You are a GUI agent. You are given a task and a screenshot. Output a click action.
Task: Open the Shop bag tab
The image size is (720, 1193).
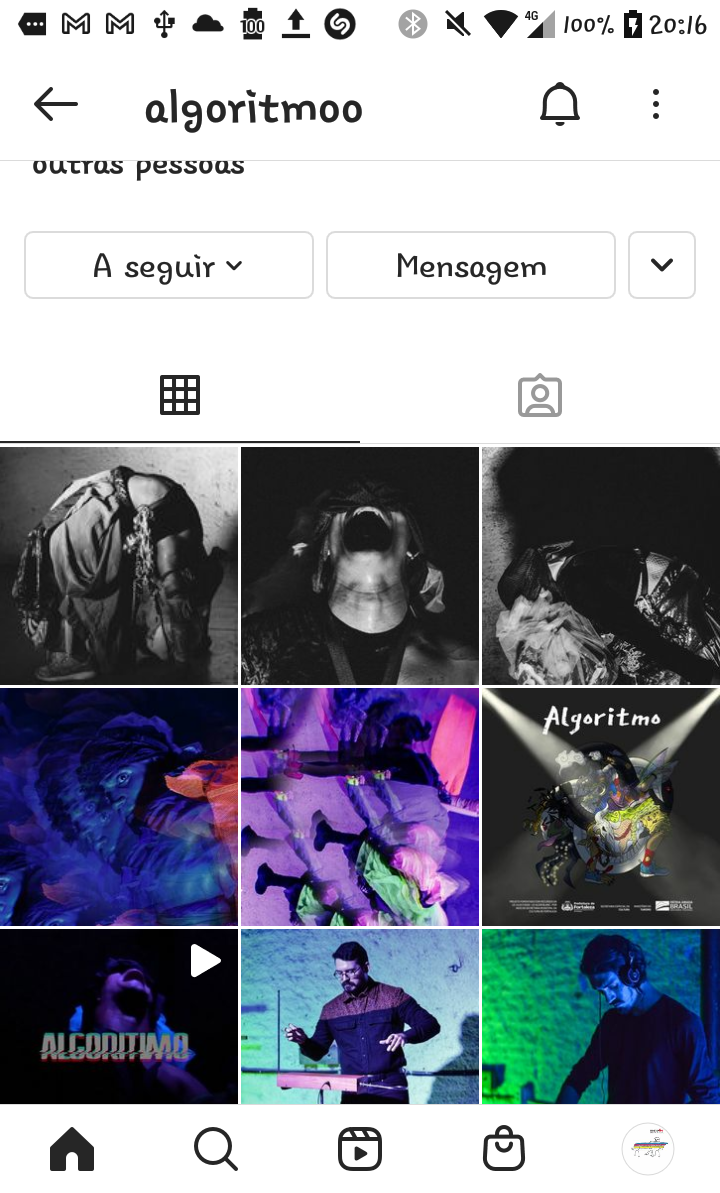pos(504,1149)
